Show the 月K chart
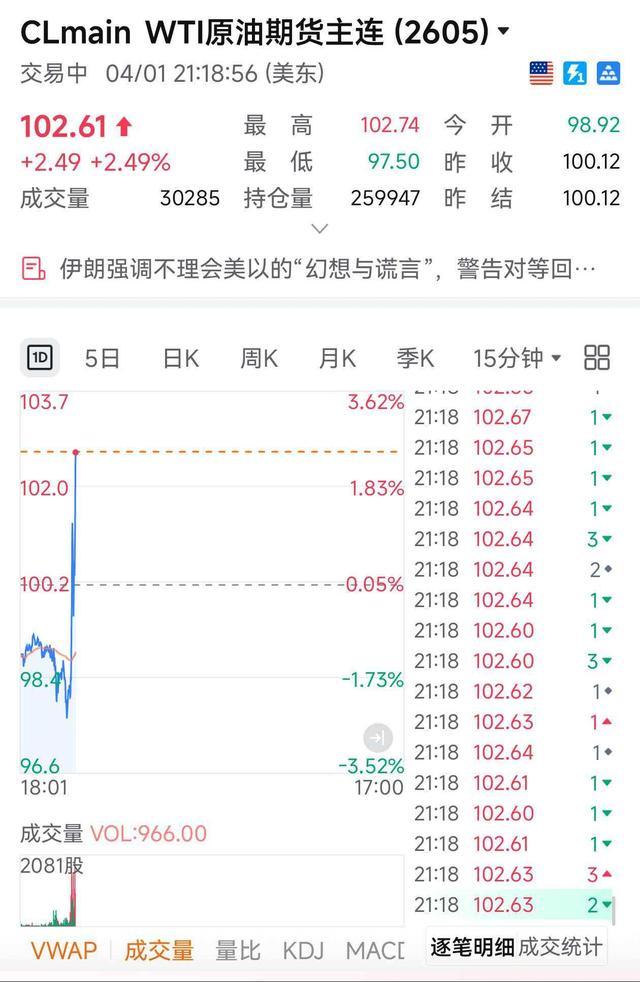 [x=337, y=357]
